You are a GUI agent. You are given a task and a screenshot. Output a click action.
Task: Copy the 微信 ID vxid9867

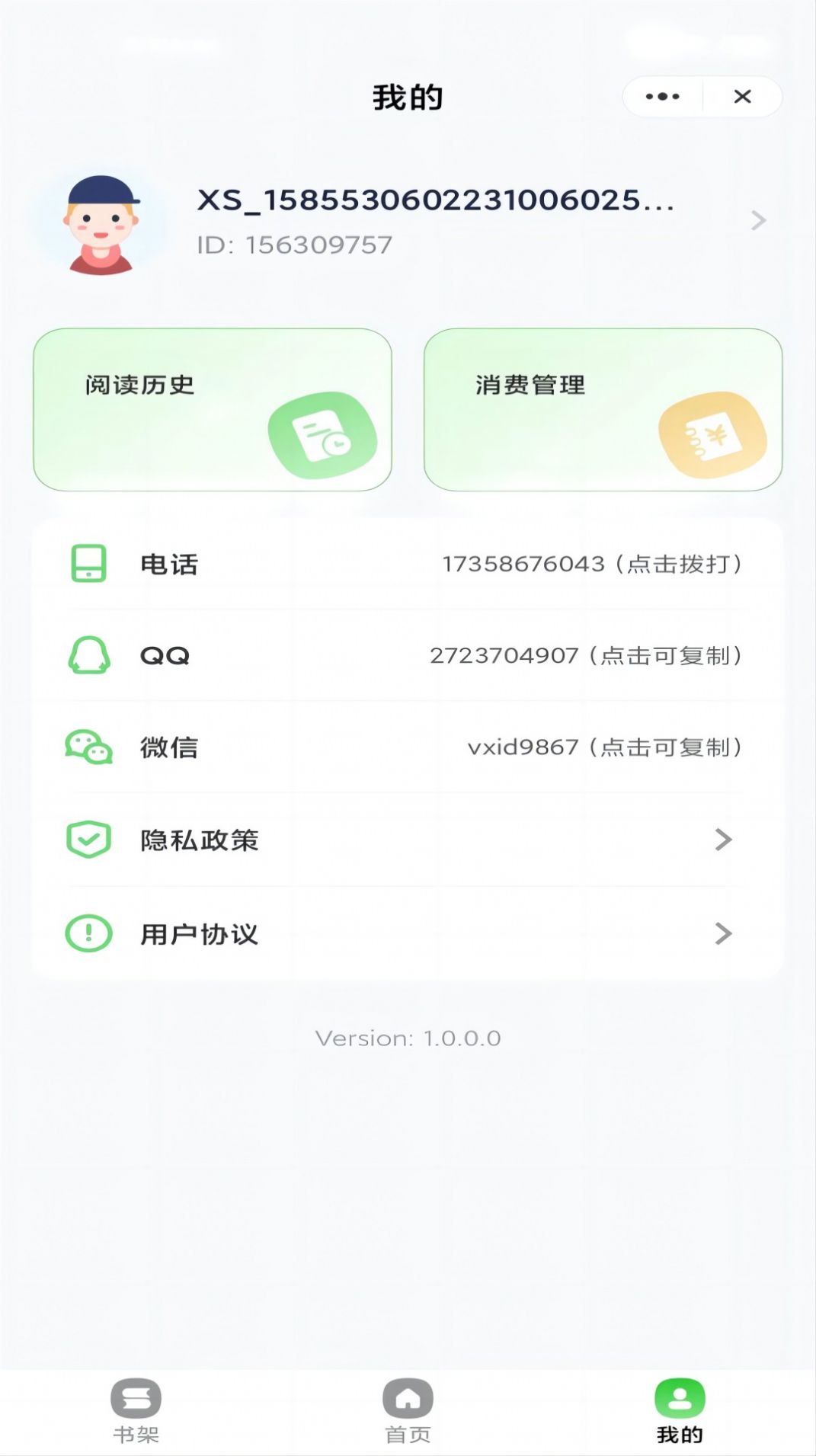tap(408, 747)
